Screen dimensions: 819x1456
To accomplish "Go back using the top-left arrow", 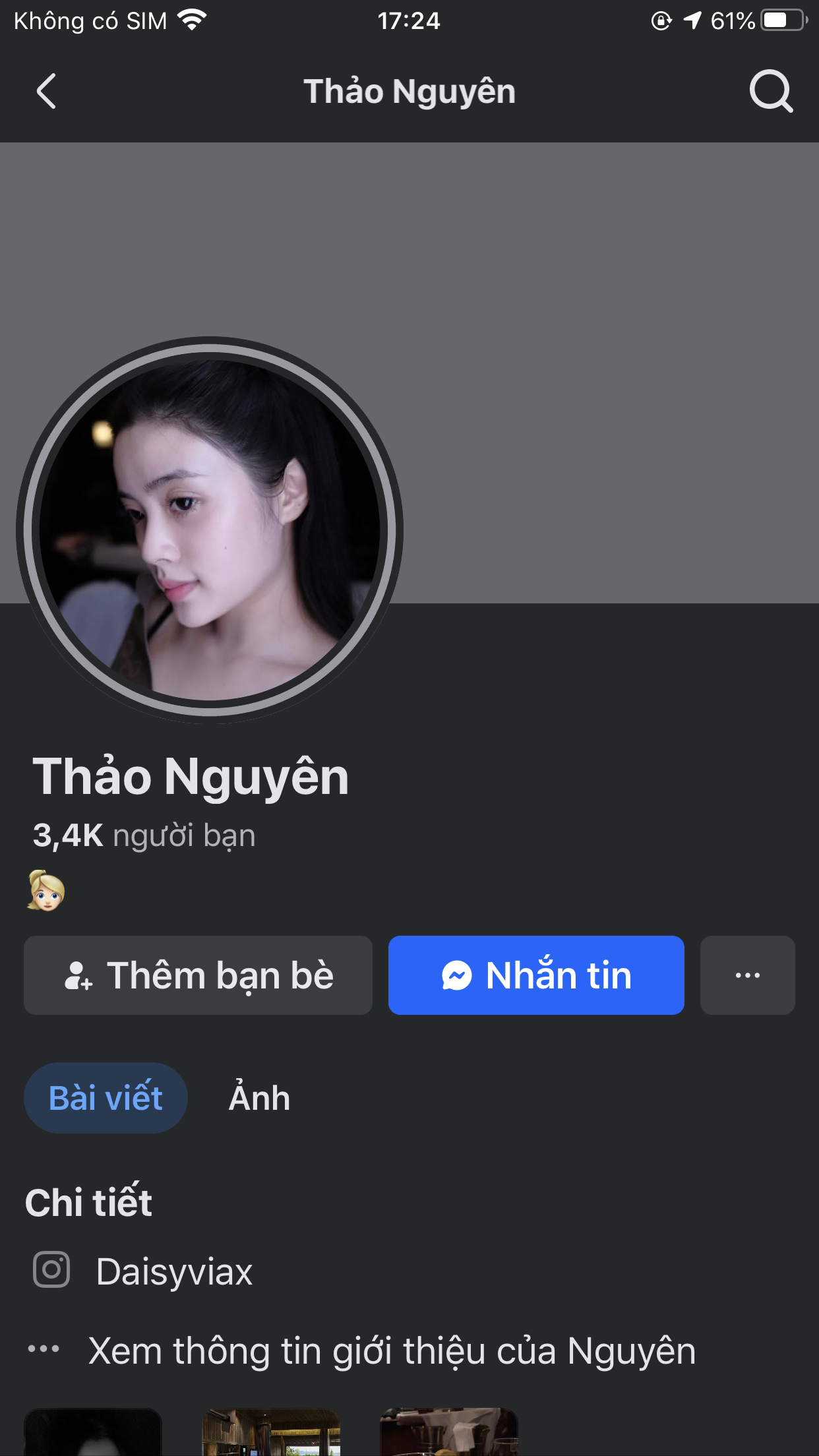I will click(46, 91).
